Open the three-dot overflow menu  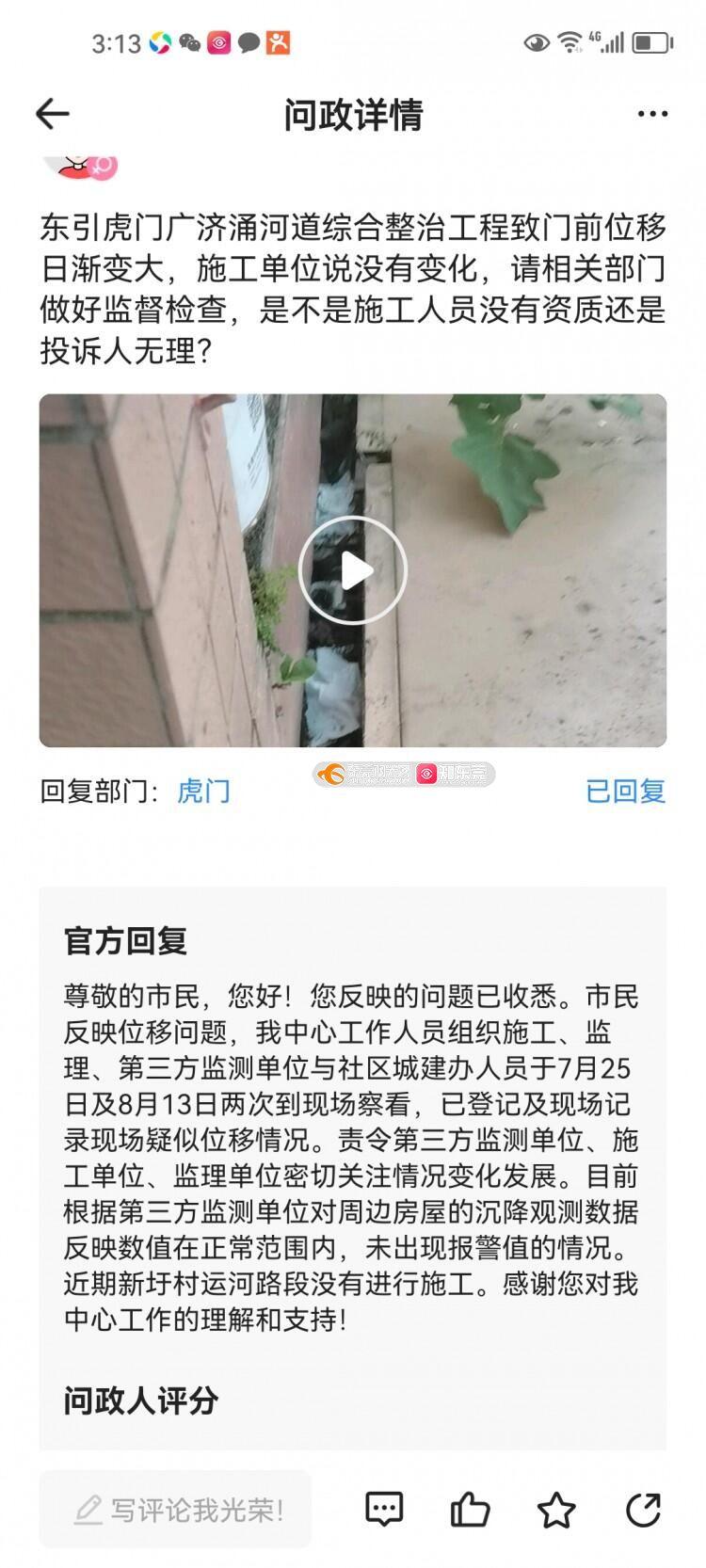(x=652, y=114)
